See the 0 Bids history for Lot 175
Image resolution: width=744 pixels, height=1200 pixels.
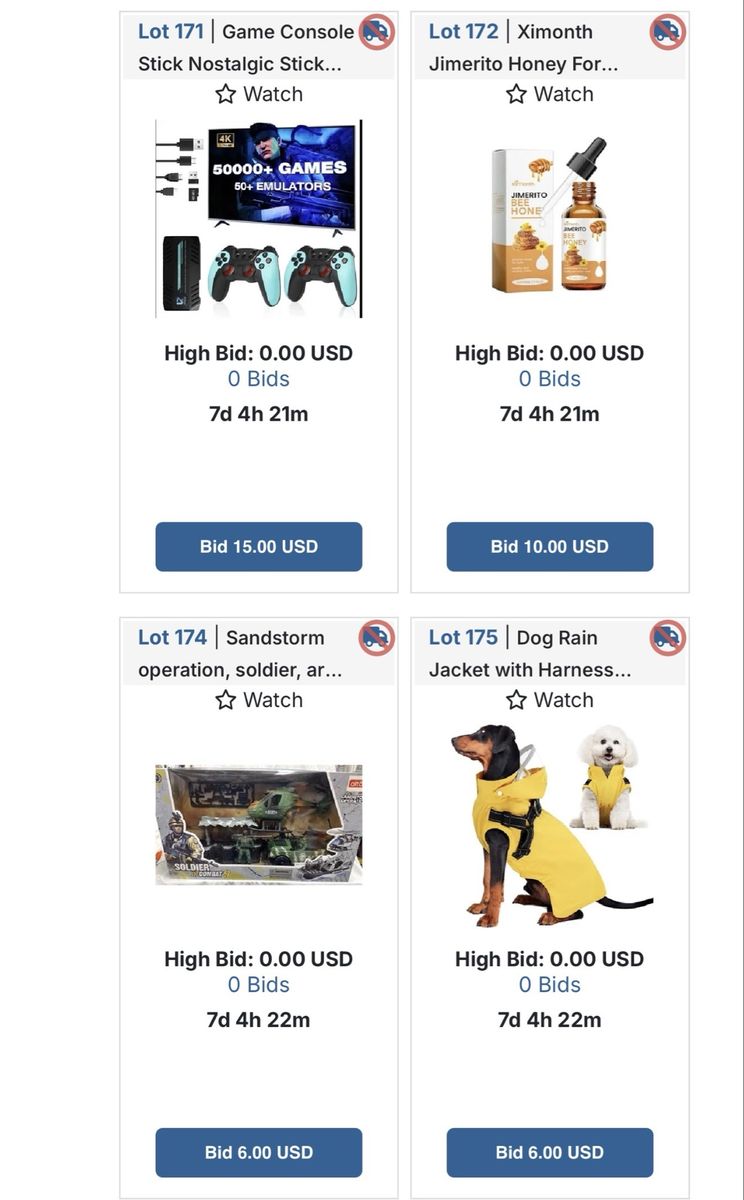coord(550,985)
